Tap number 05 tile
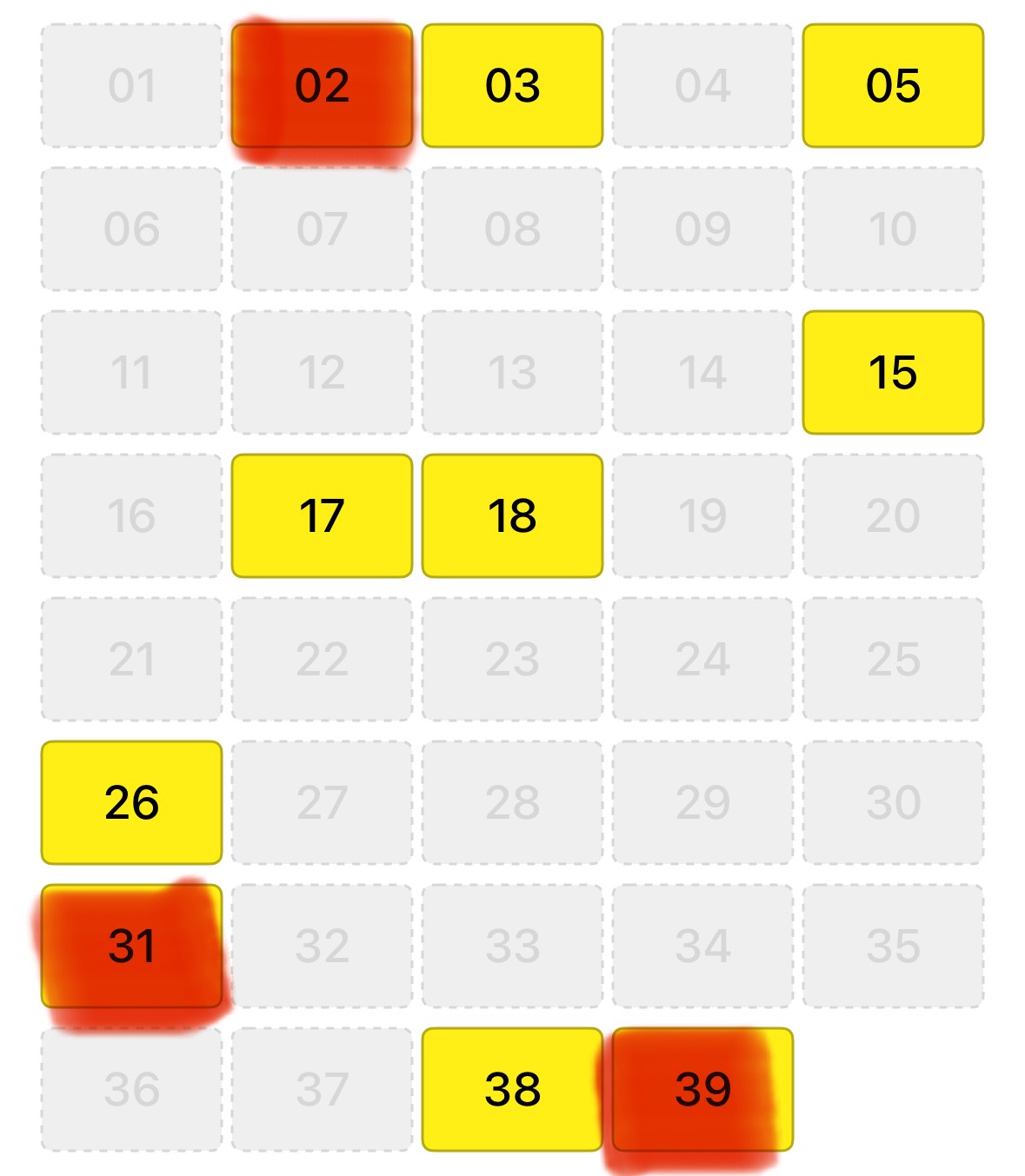 pos(893,85)
